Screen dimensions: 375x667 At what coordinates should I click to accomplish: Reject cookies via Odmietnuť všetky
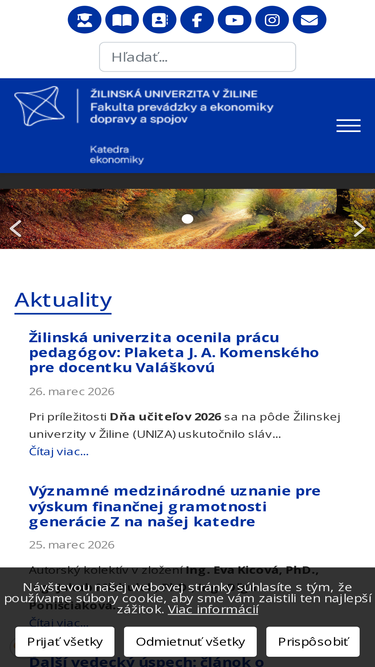pos(190,641)
